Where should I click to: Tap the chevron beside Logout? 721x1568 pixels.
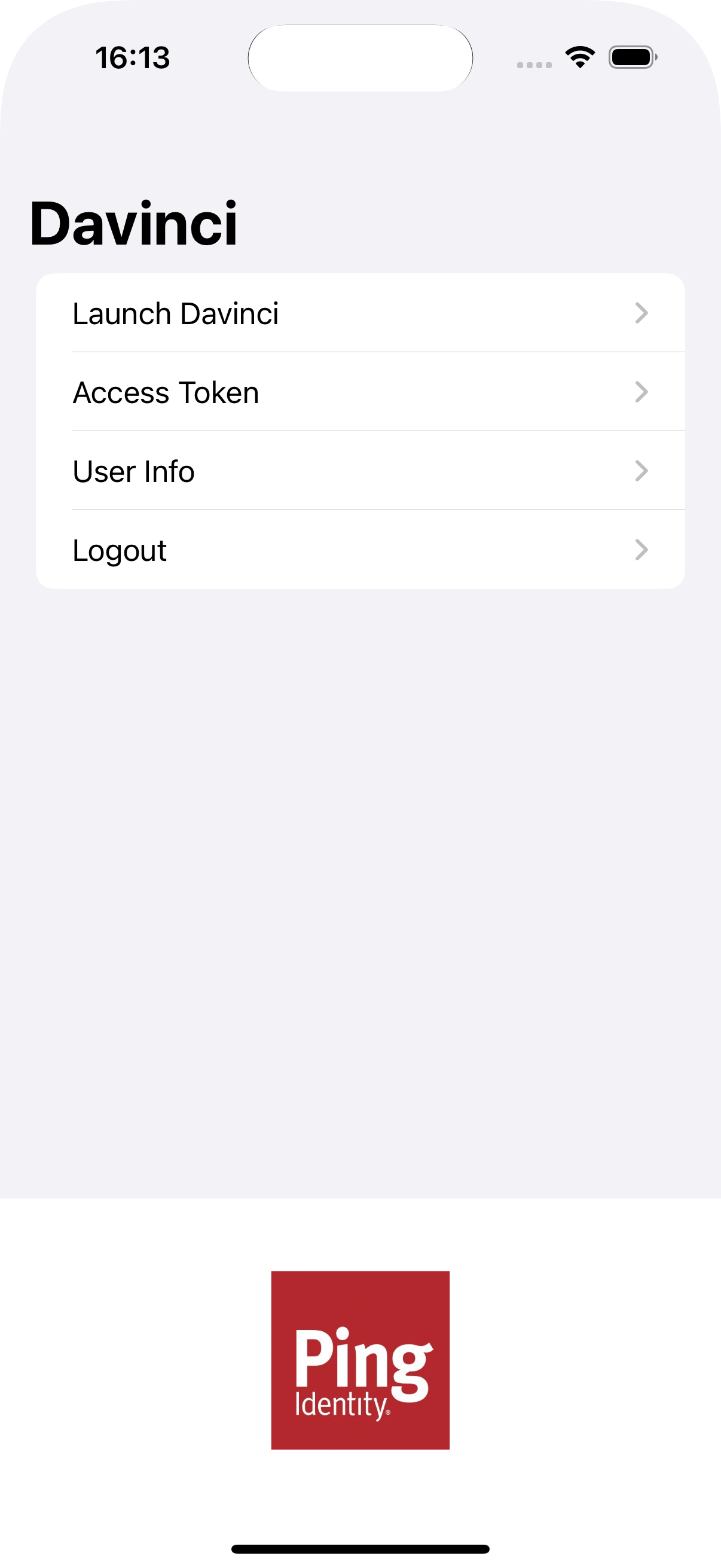click(642, 550)
